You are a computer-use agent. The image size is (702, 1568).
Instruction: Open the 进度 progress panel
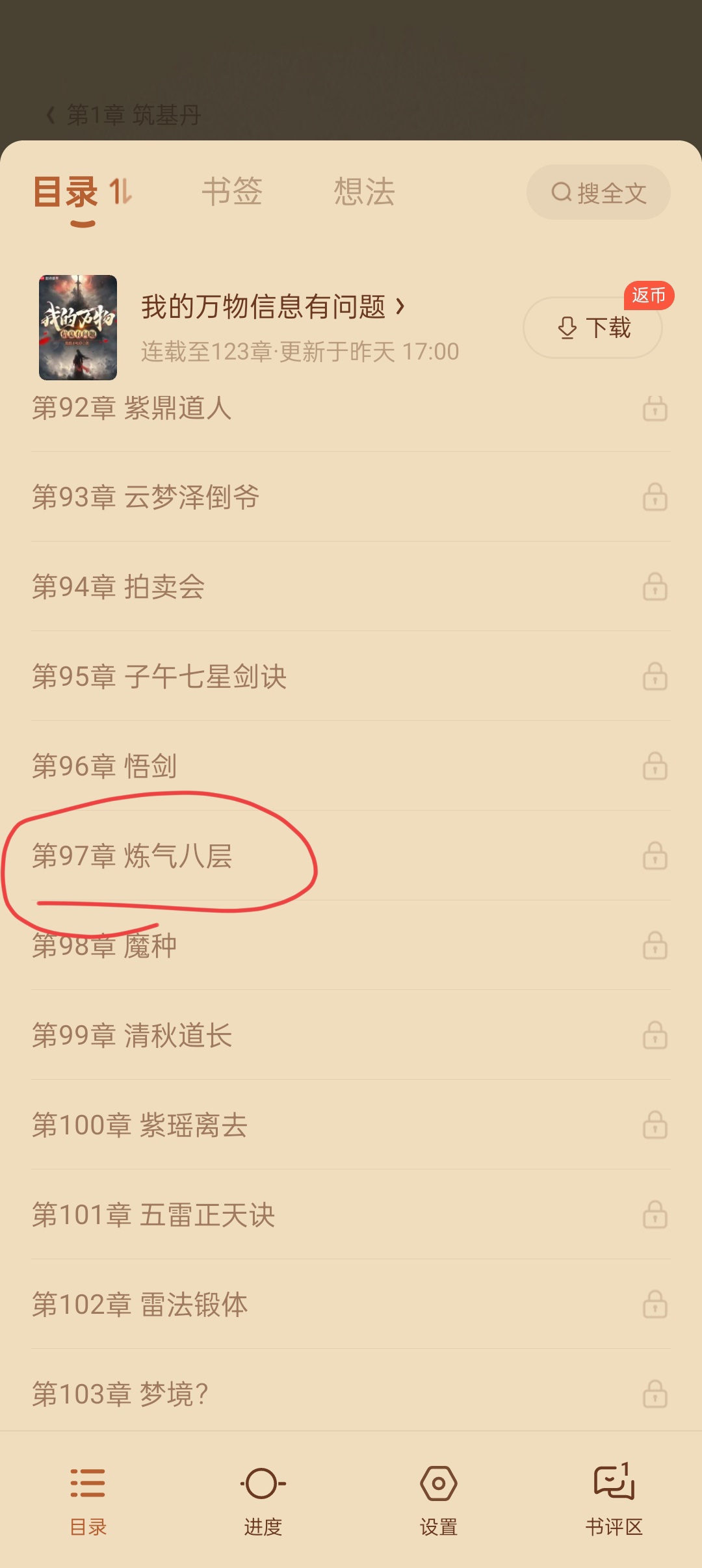coord(263,1499)
